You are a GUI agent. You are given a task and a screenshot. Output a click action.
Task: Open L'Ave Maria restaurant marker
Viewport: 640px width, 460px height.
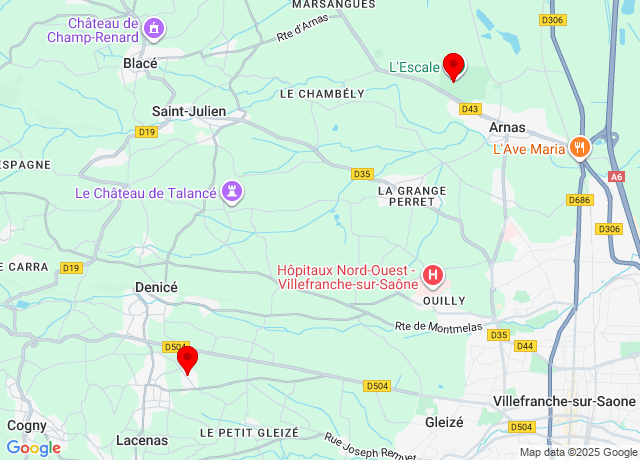point(579,149)
